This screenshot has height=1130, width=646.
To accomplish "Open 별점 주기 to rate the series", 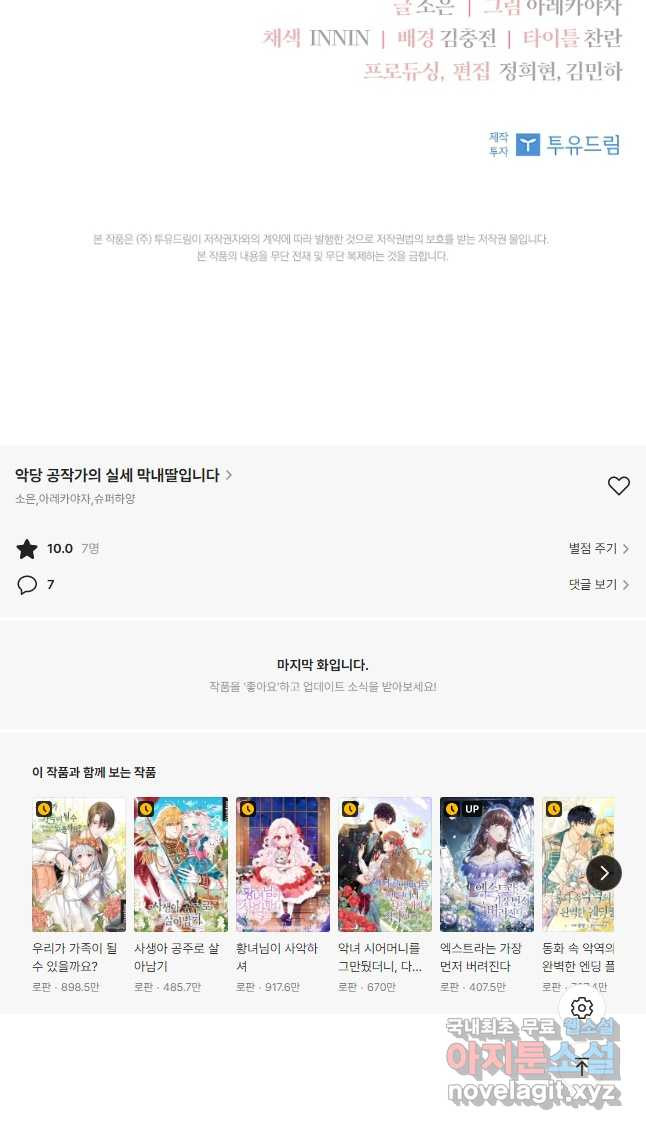I will click(x=598, y=549).
